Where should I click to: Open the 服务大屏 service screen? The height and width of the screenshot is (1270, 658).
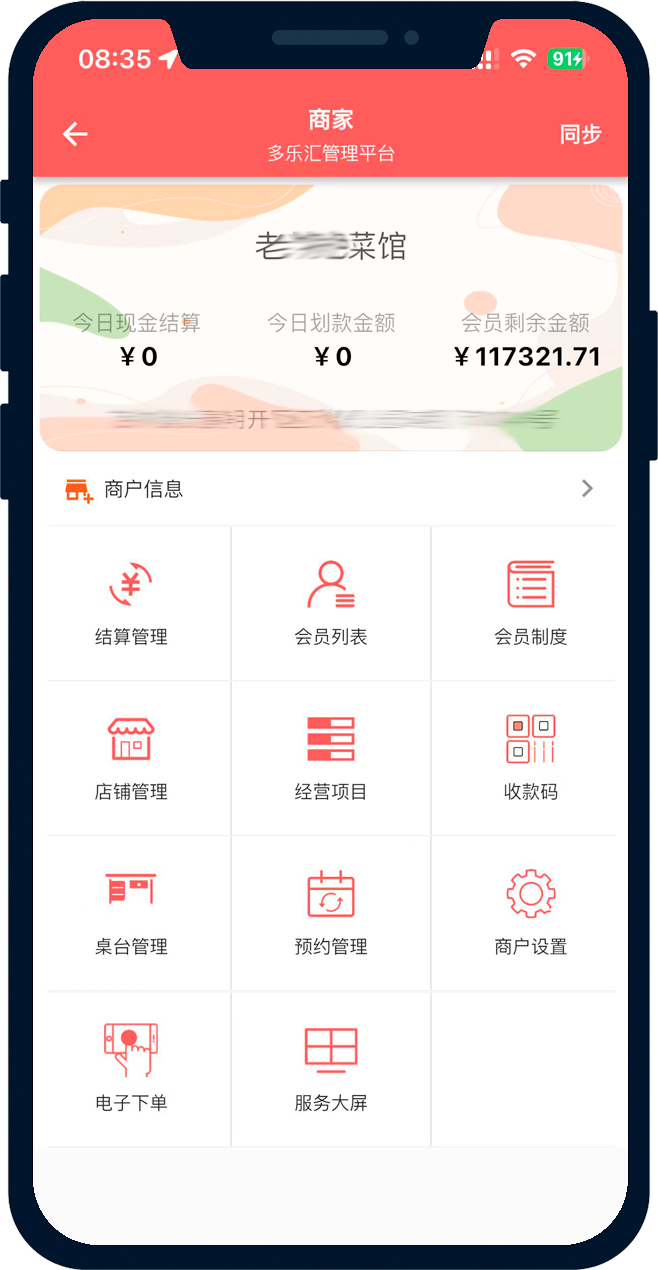point(331,1068)
